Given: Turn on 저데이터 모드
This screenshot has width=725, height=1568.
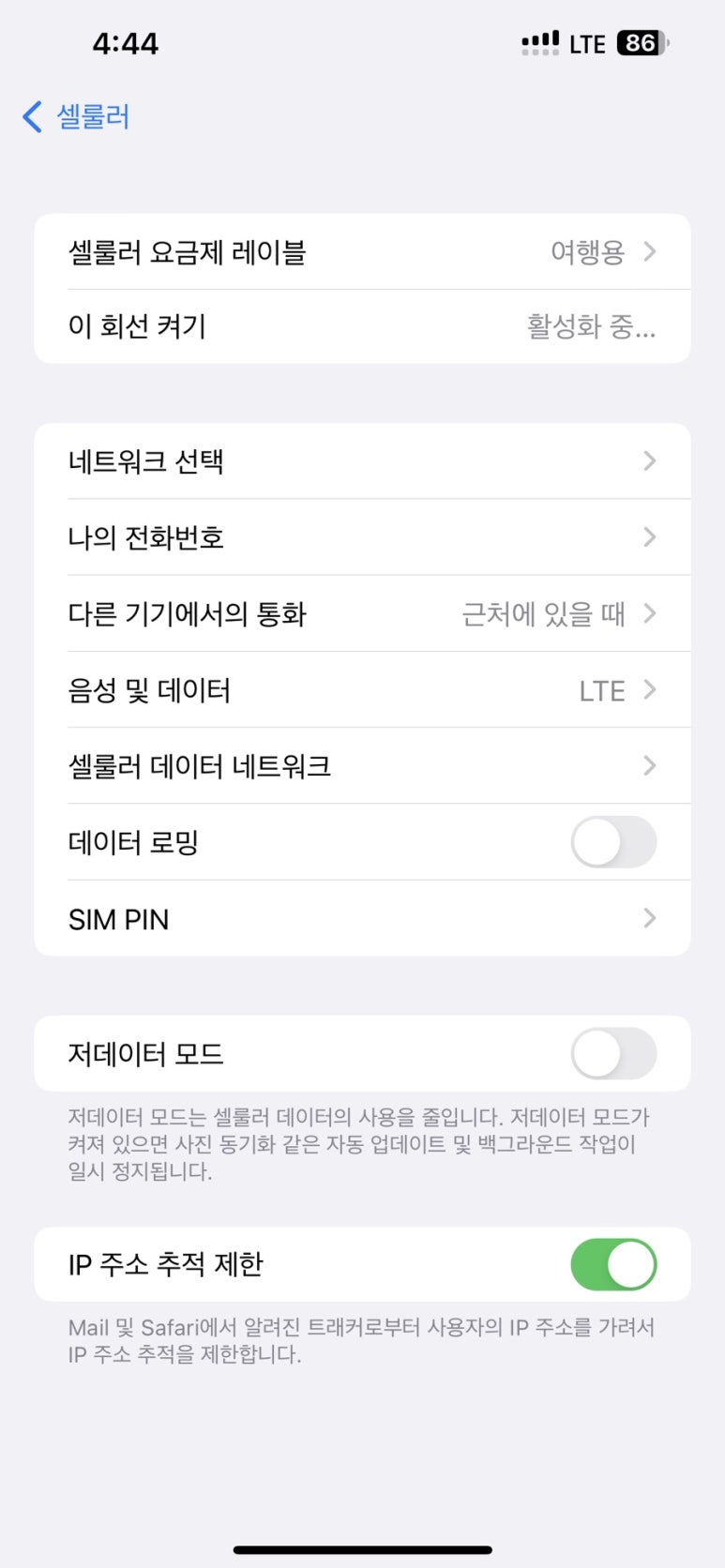Looking at the screenshot, I should [x=613, y=1053].
